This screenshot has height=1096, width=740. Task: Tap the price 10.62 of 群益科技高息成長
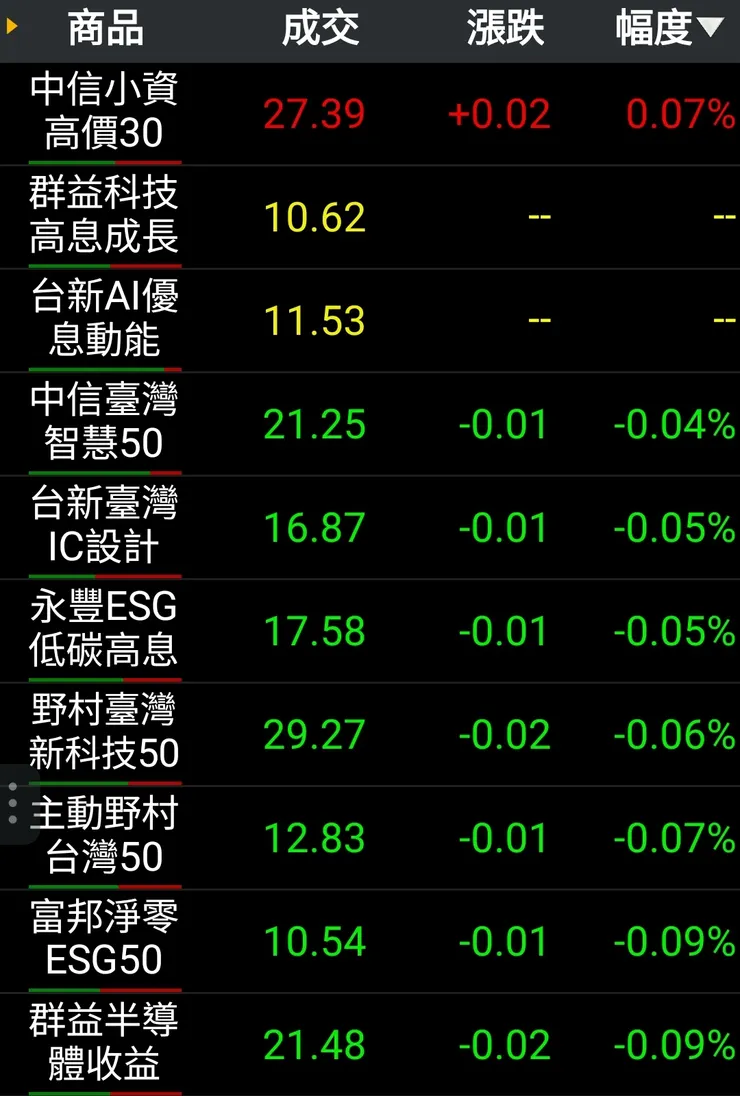316,218
